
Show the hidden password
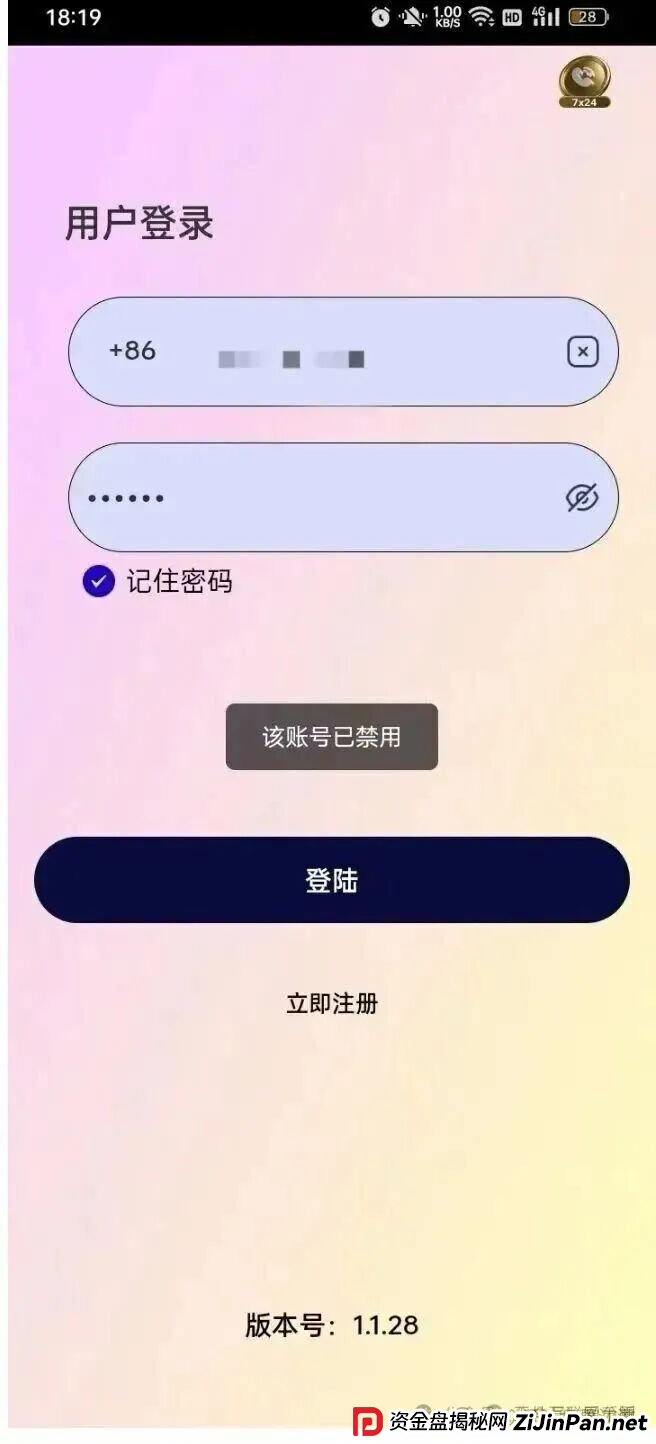pos(581,497)
